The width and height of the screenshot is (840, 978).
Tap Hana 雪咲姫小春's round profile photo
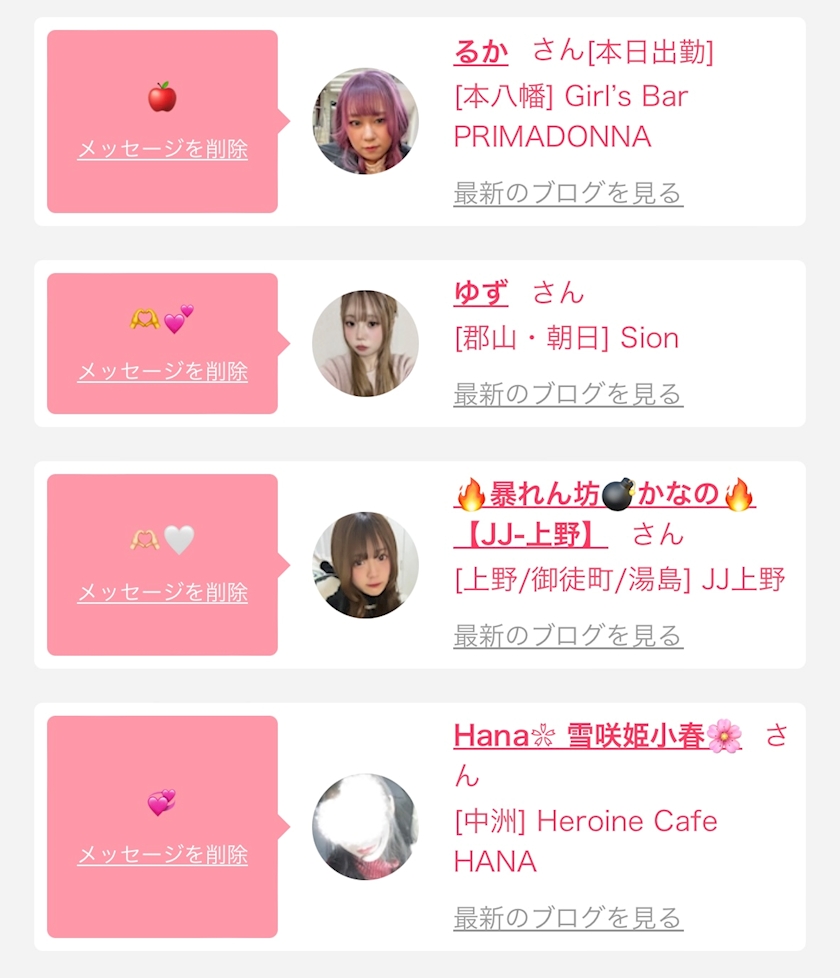[x=365, y=827]
